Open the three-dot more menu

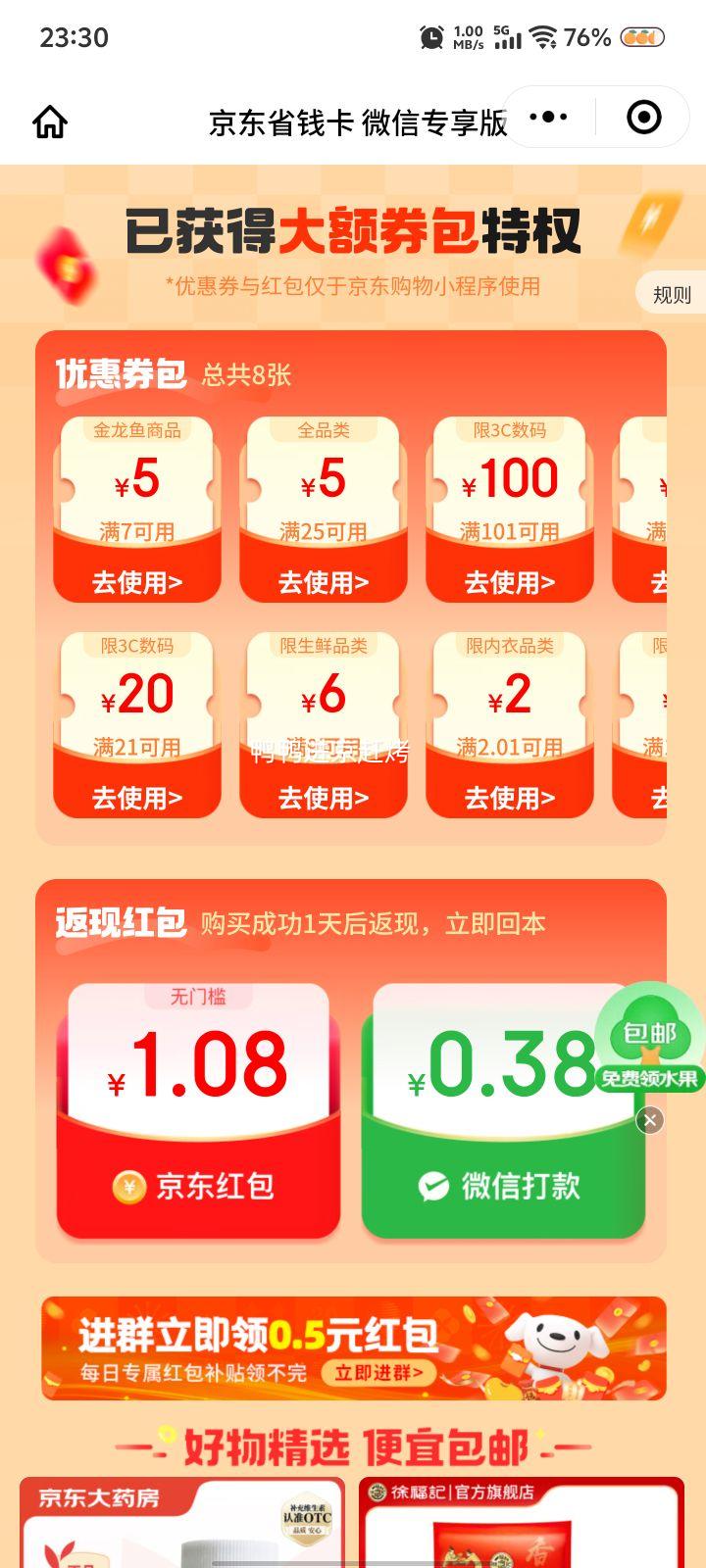548,118
